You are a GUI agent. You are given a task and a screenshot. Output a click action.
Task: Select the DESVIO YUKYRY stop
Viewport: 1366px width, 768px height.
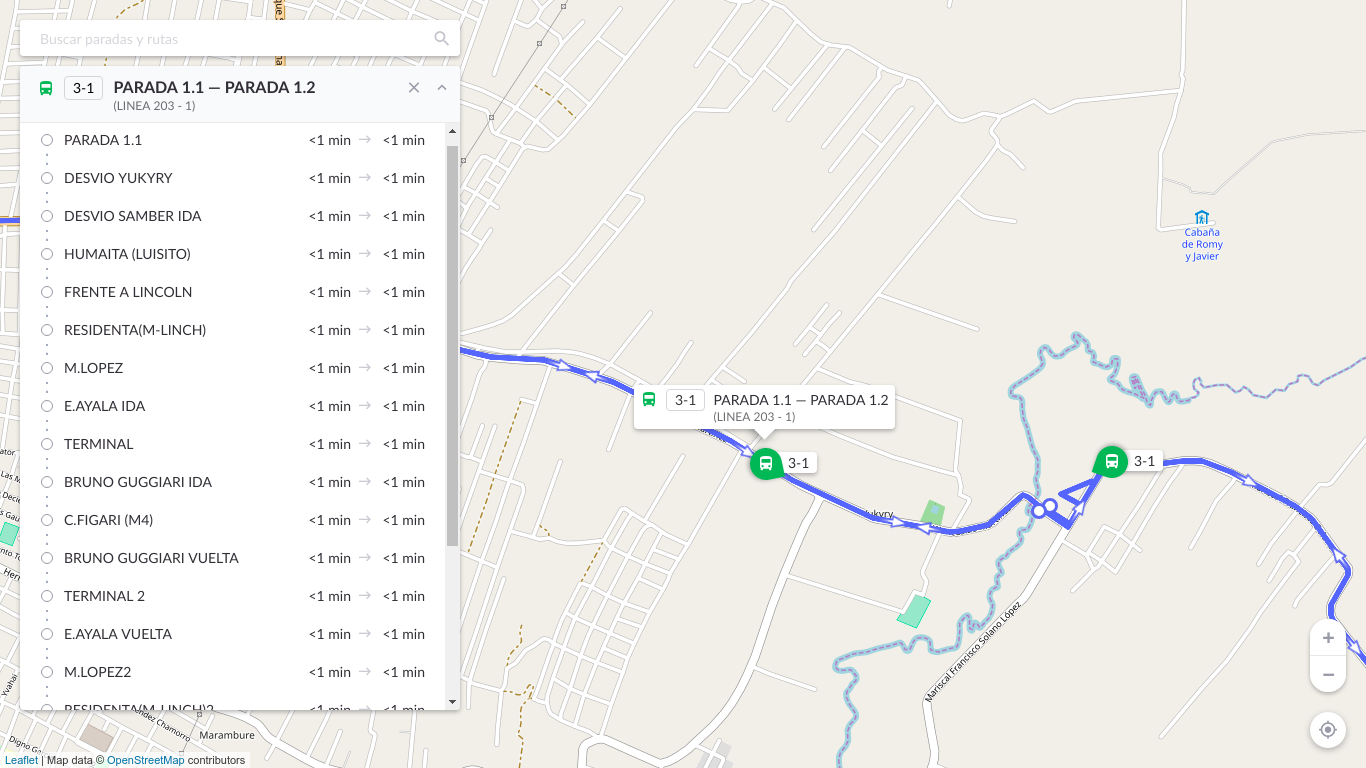pos(118,178)
